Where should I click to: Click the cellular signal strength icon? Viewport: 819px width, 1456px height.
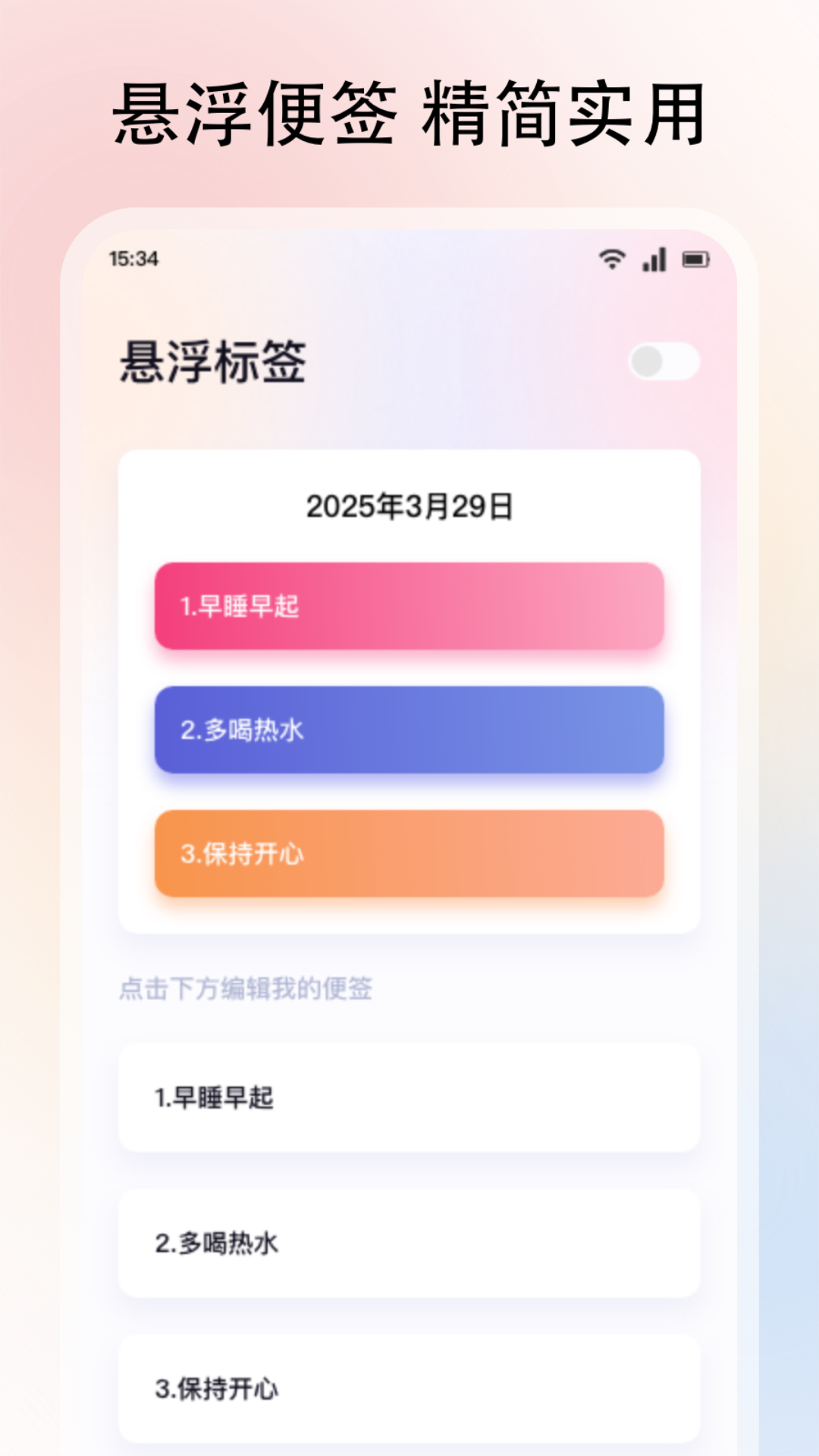(x=654, y=261)
